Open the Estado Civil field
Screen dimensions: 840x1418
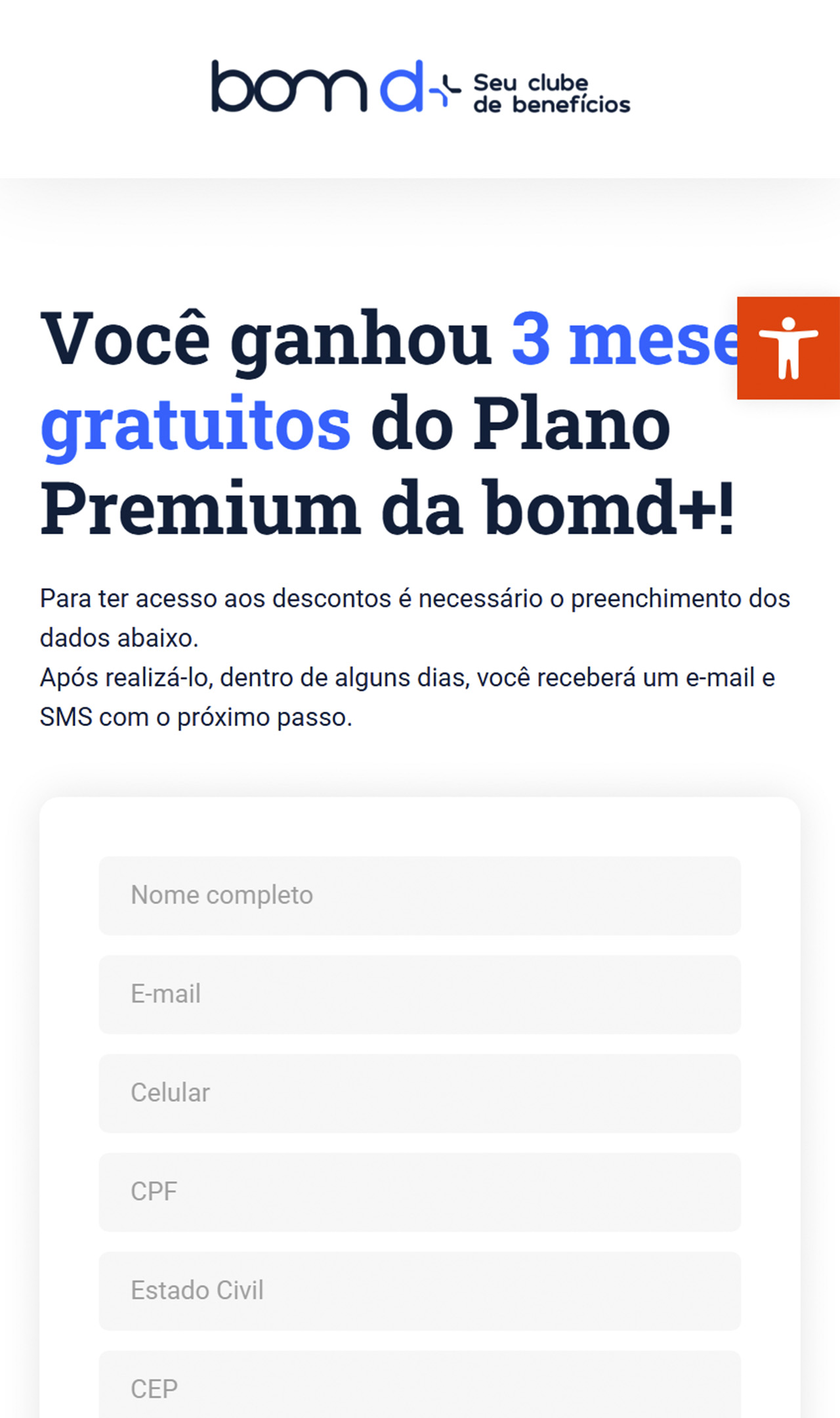420,1291
